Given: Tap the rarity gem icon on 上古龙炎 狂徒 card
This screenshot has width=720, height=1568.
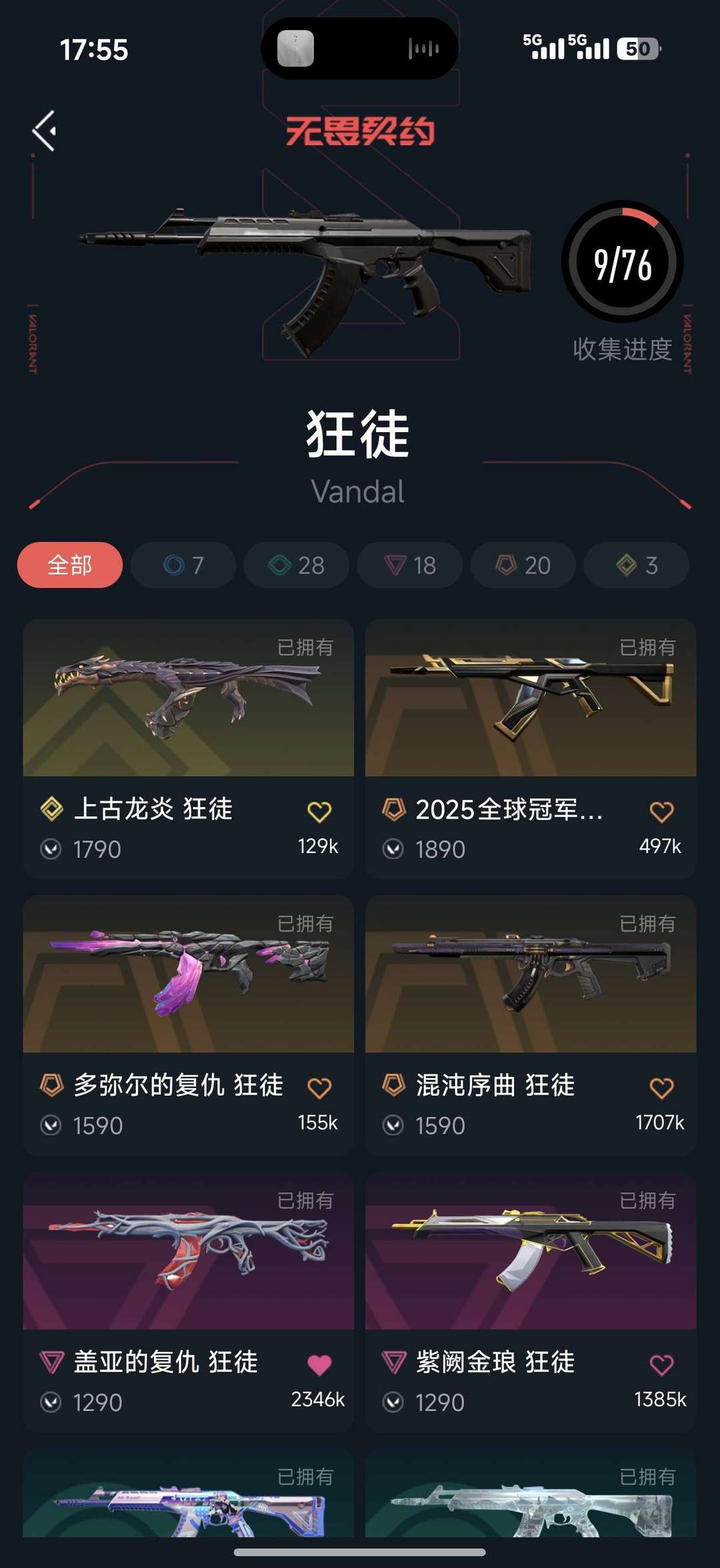Looking at the screenshot, I should click(x=51, y=807).
